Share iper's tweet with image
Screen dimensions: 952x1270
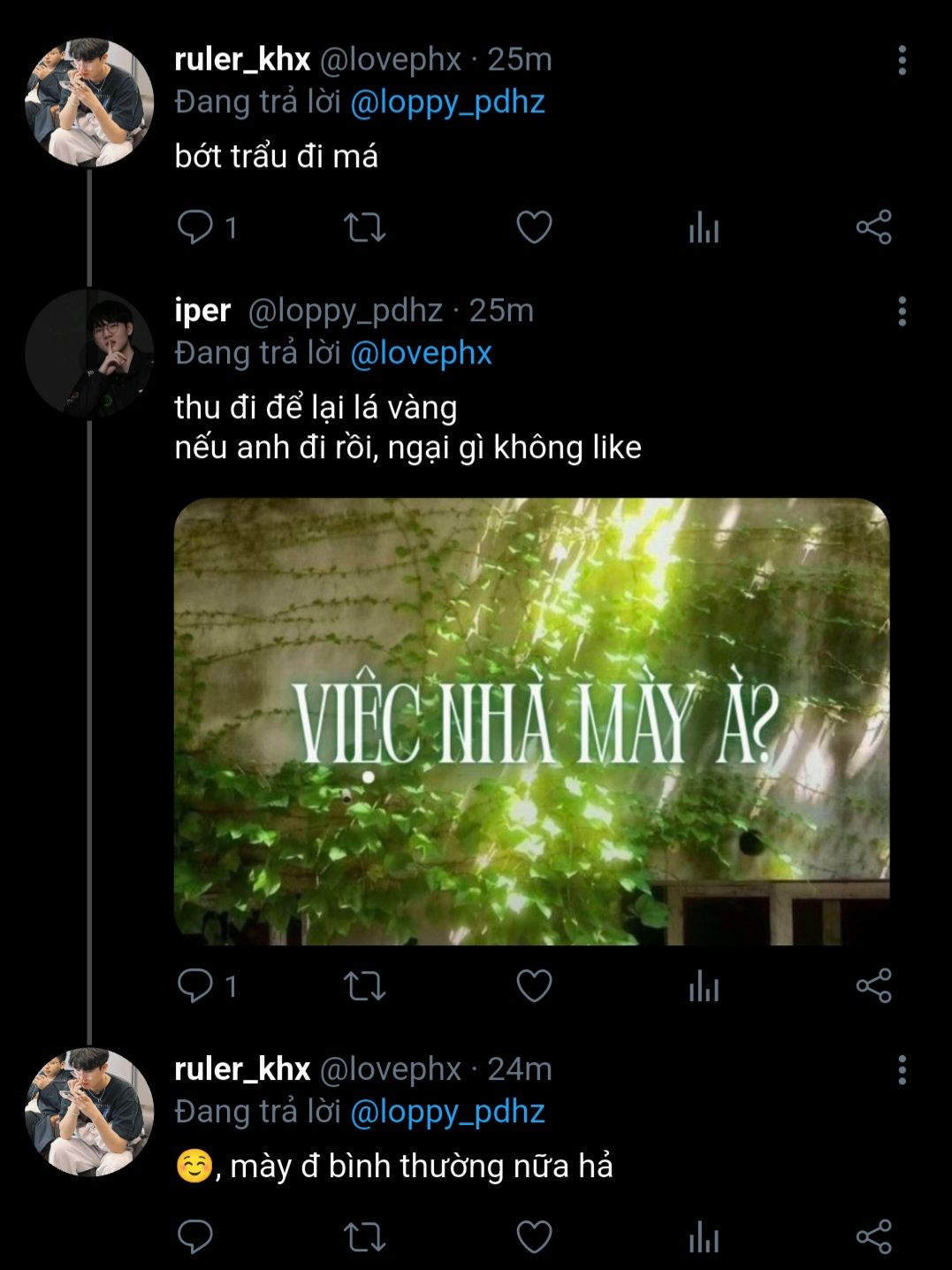873,985
